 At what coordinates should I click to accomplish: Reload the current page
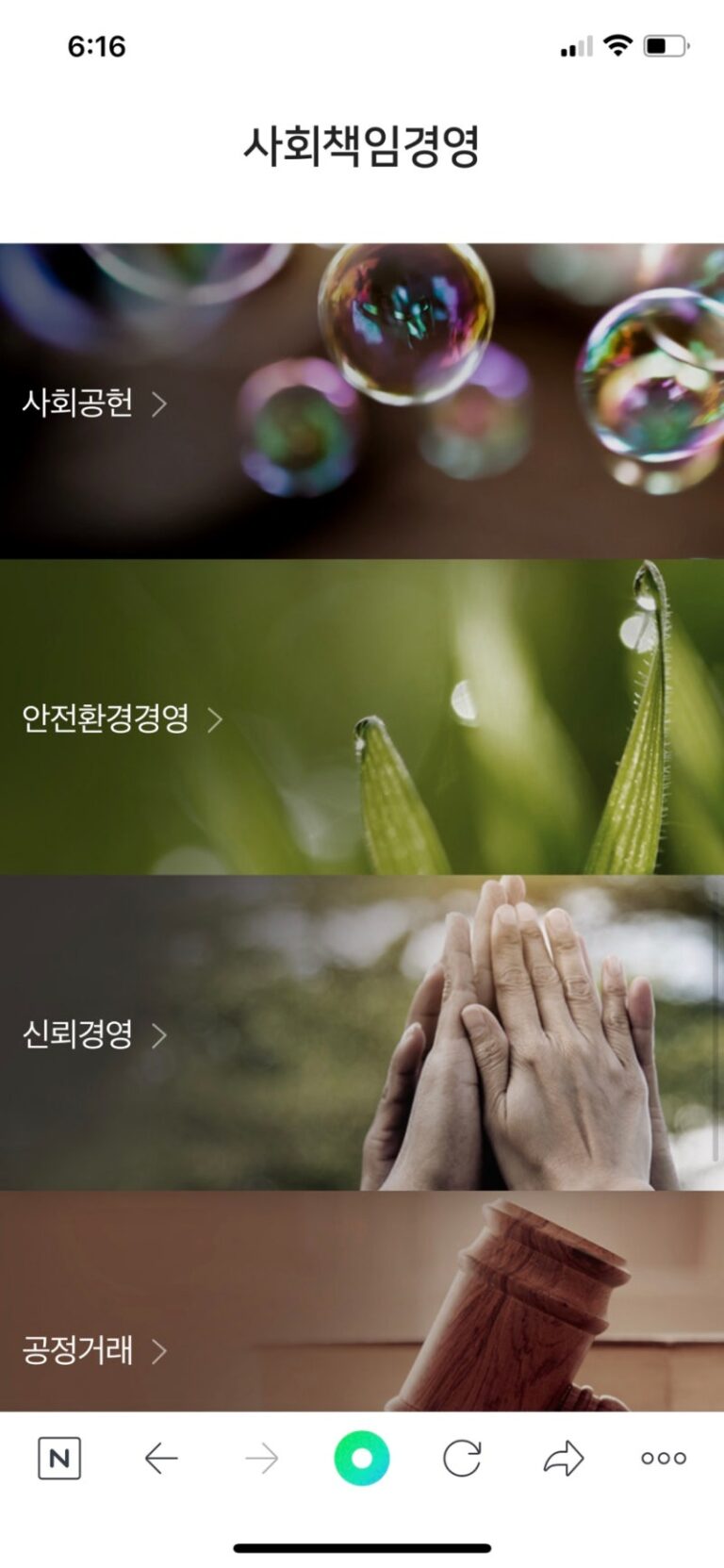coord(462,1459)
